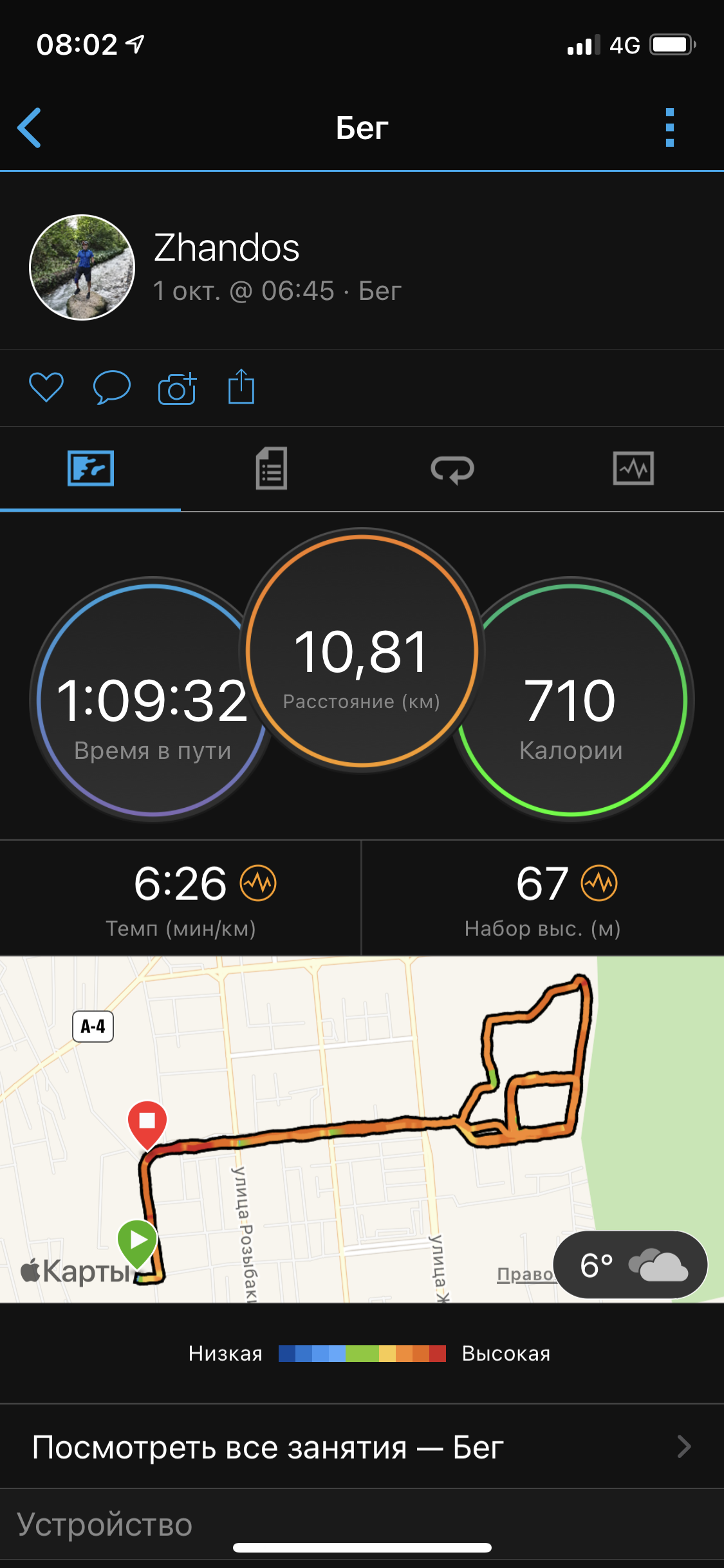Viewport: 724px width, 1568px height.
Task: Tap the insight icon next to pace 6:26
Action: 258,883
